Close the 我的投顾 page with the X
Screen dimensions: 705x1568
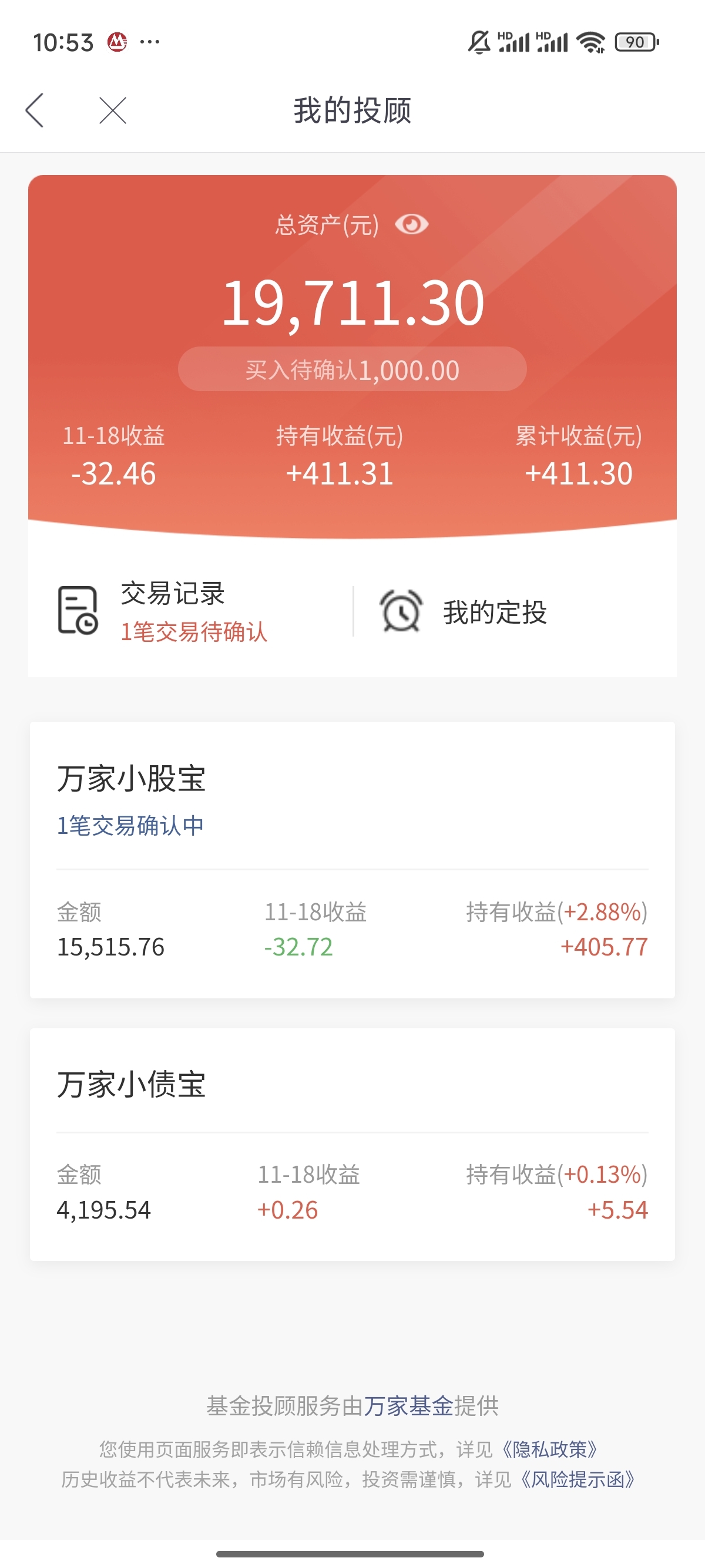point(113,110)
